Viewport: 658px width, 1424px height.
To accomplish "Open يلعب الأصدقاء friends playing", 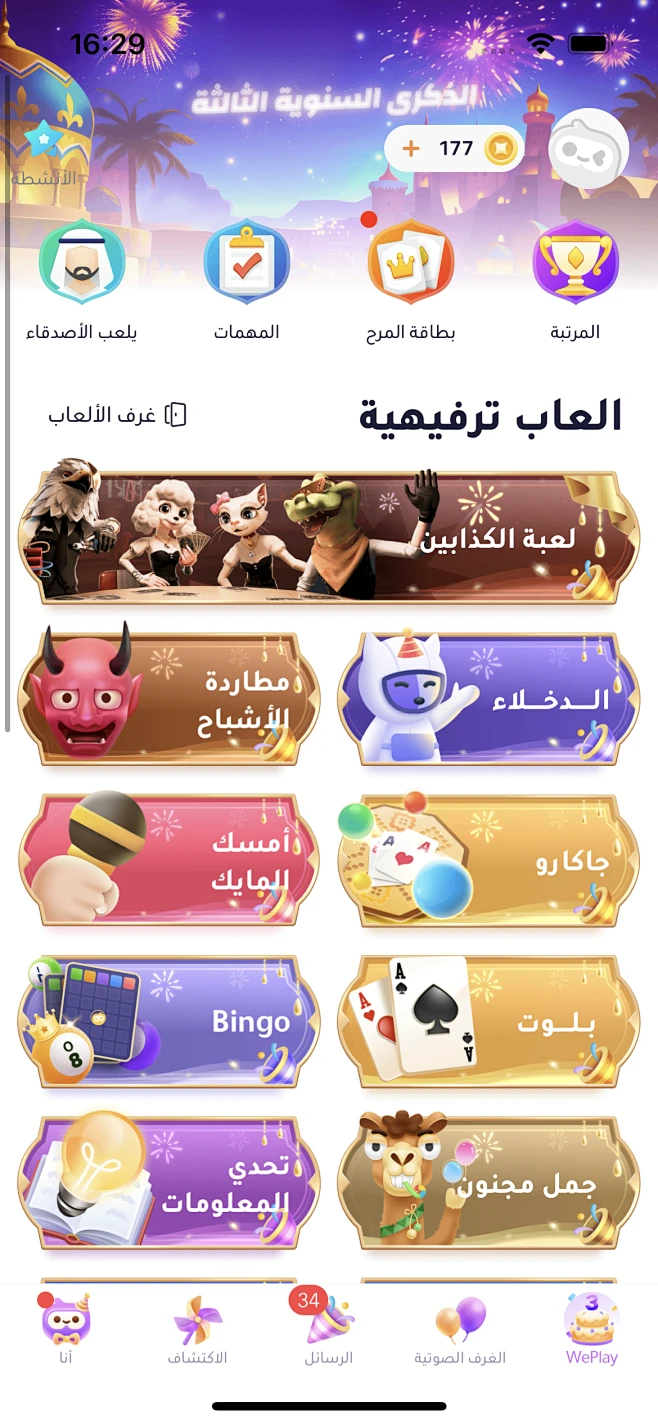I will pyautogui.click(x=81, y=264).
